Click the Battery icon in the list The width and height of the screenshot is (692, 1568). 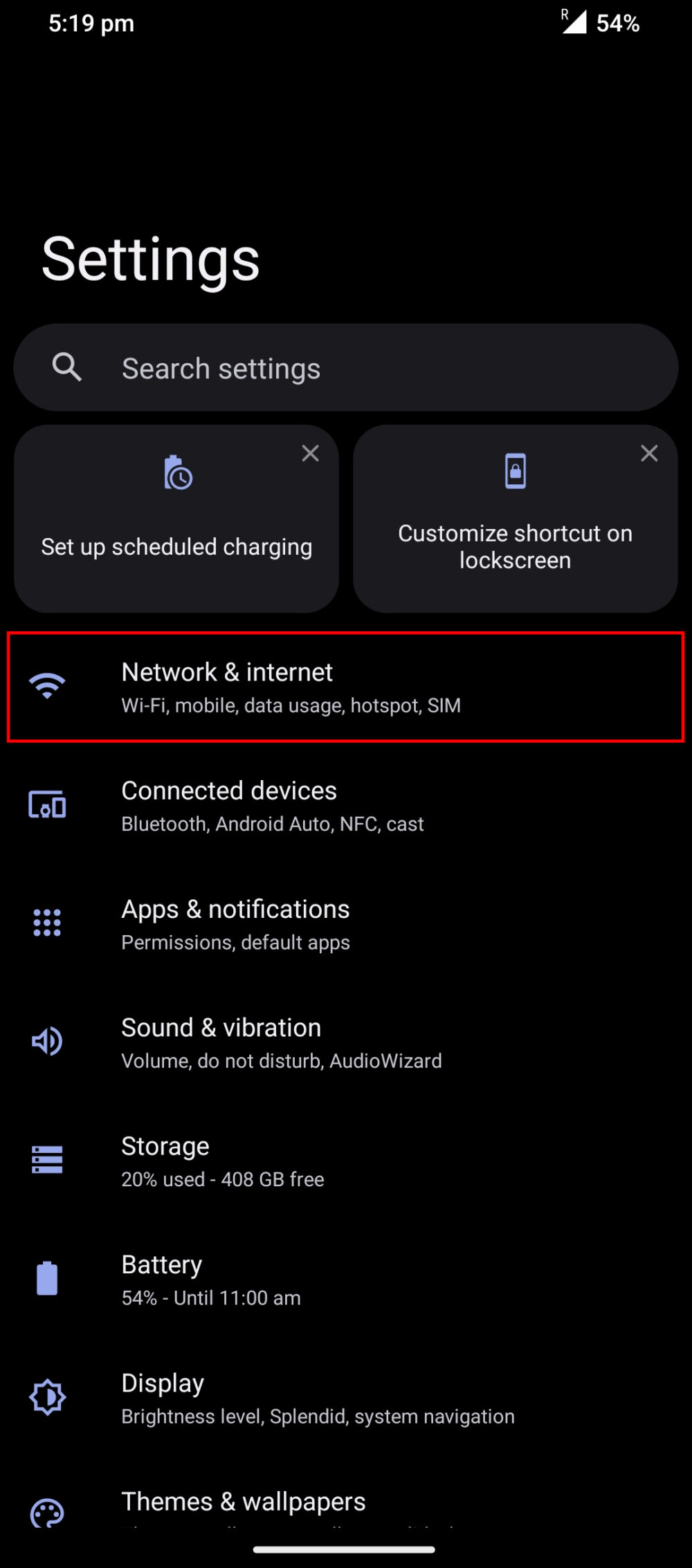pyautogui.click(x=46, y=1278)
